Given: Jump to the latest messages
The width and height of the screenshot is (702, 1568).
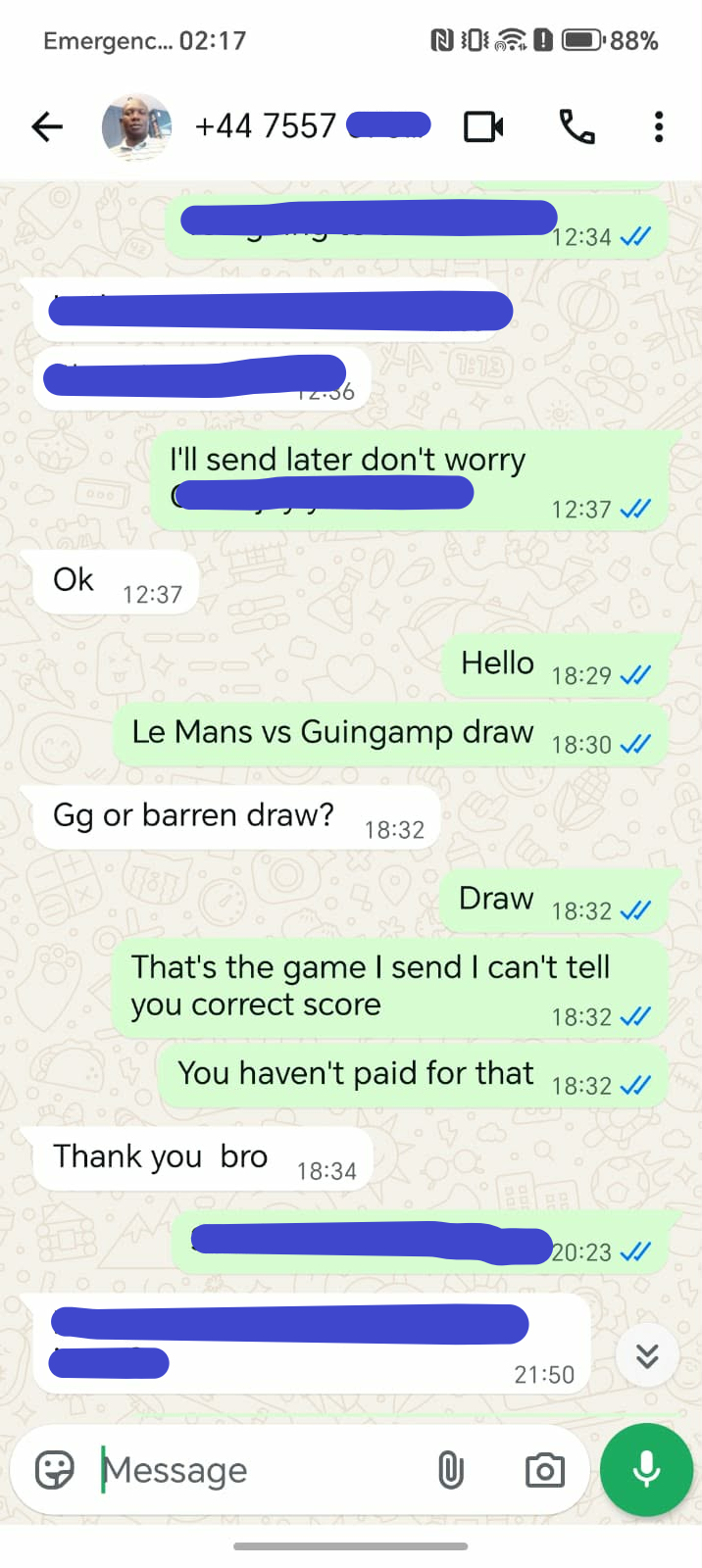Looking at the screenshot, I should pos(646,1355).
